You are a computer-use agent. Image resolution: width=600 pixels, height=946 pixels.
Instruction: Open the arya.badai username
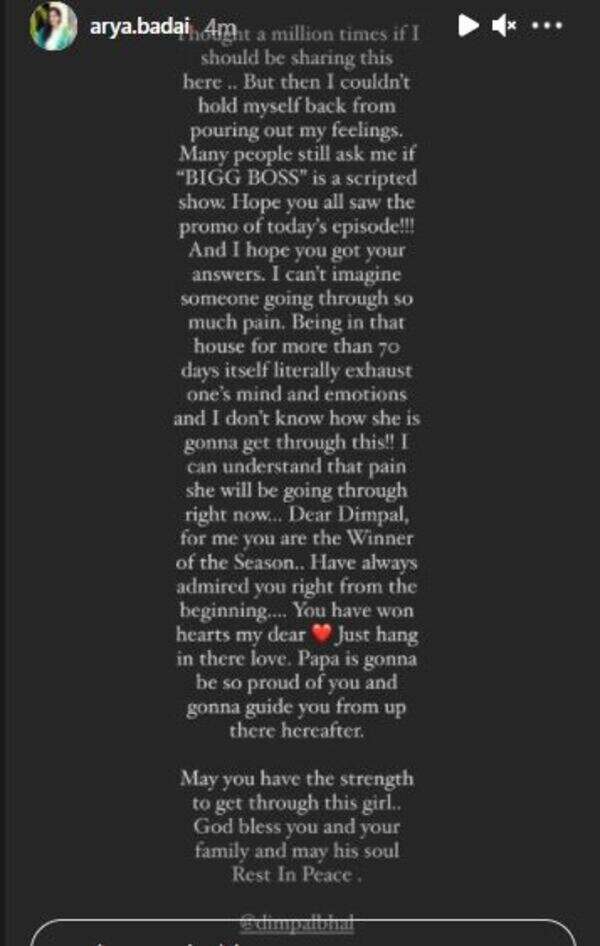[x=136, y=25]
